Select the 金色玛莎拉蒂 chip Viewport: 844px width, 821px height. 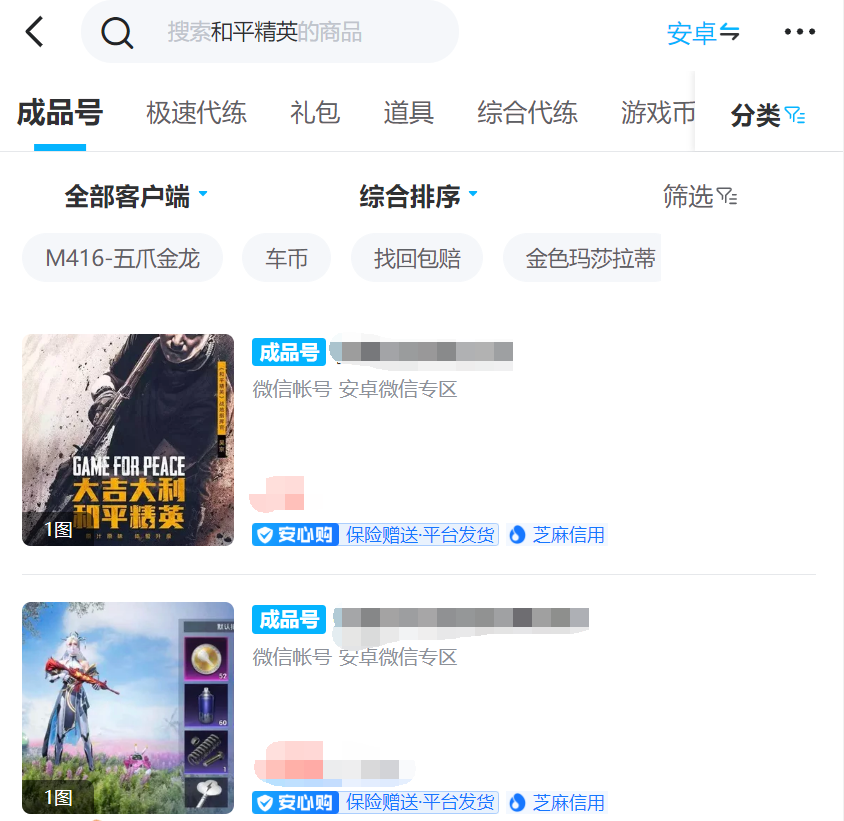[590, 259]
